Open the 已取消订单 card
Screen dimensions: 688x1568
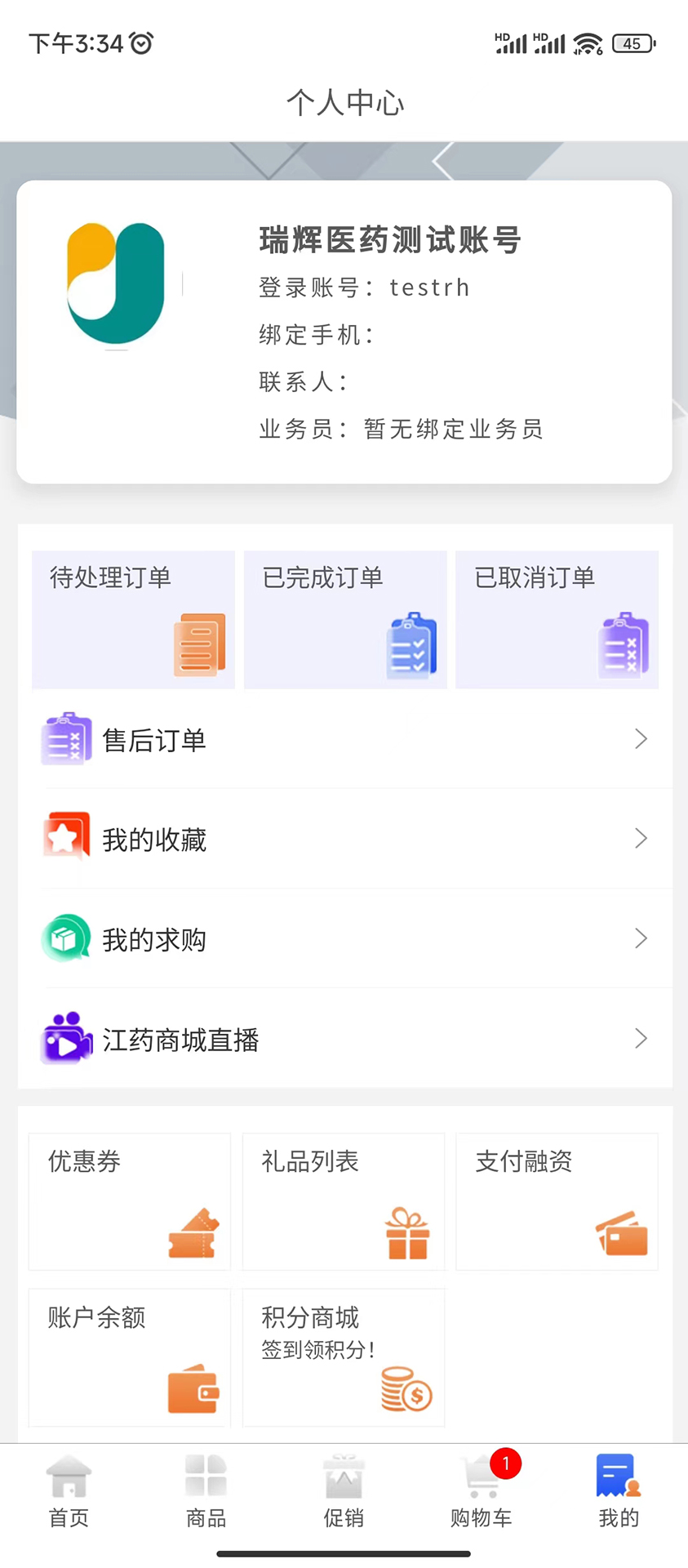[x=557, y=620]
